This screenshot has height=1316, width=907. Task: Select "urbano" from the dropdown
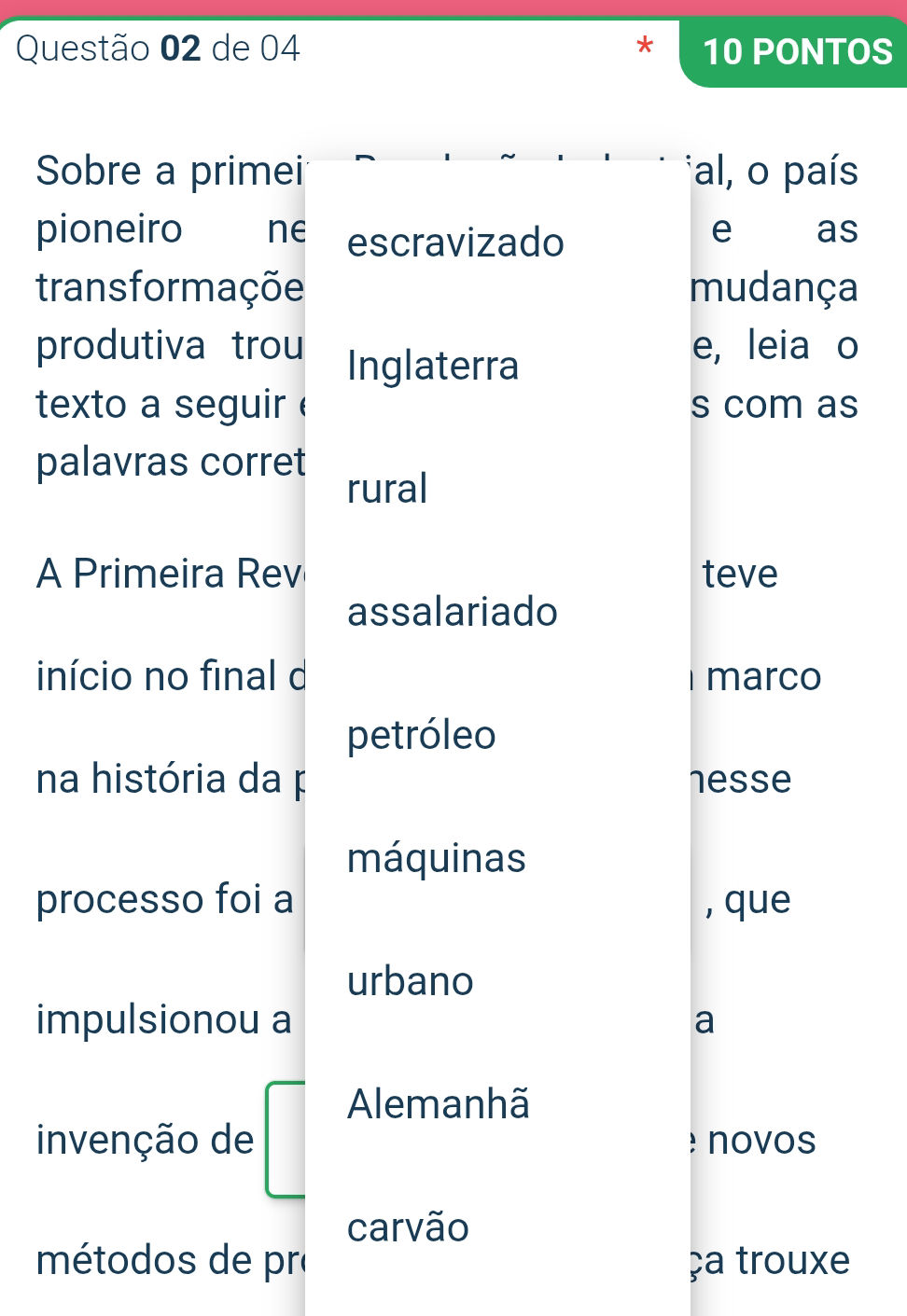tap(411, 981)
